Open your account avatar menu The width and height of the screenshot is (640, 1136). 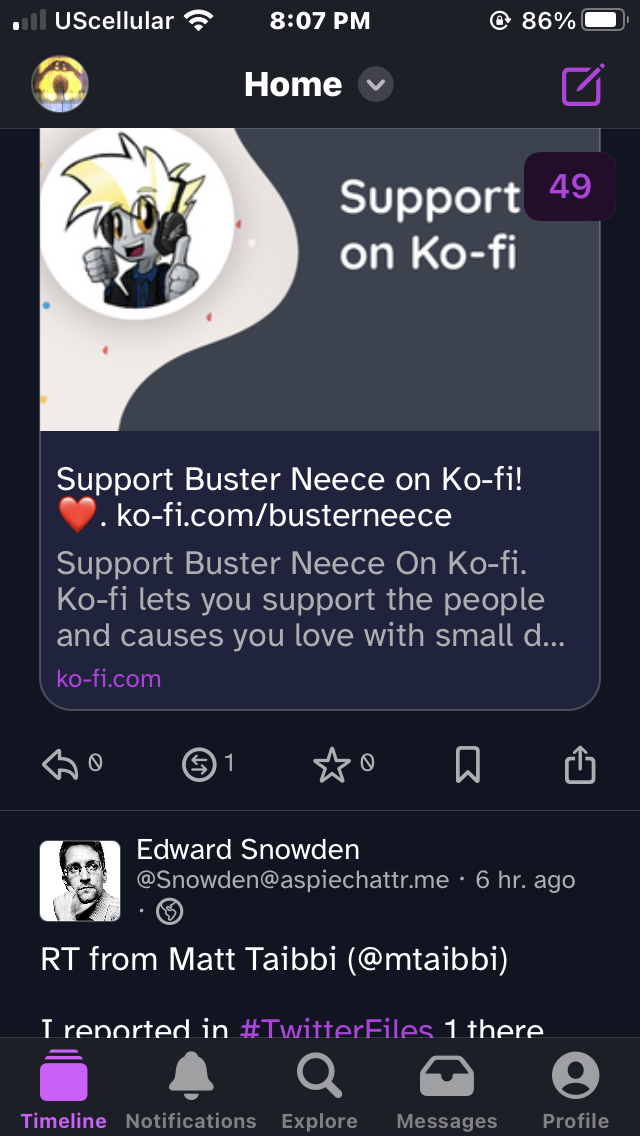60,84
